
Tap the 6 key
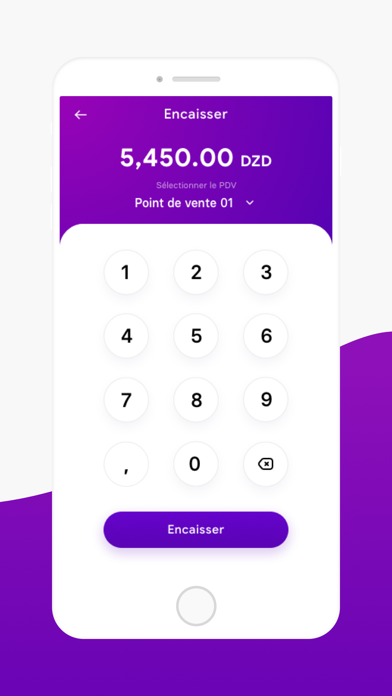265,336
